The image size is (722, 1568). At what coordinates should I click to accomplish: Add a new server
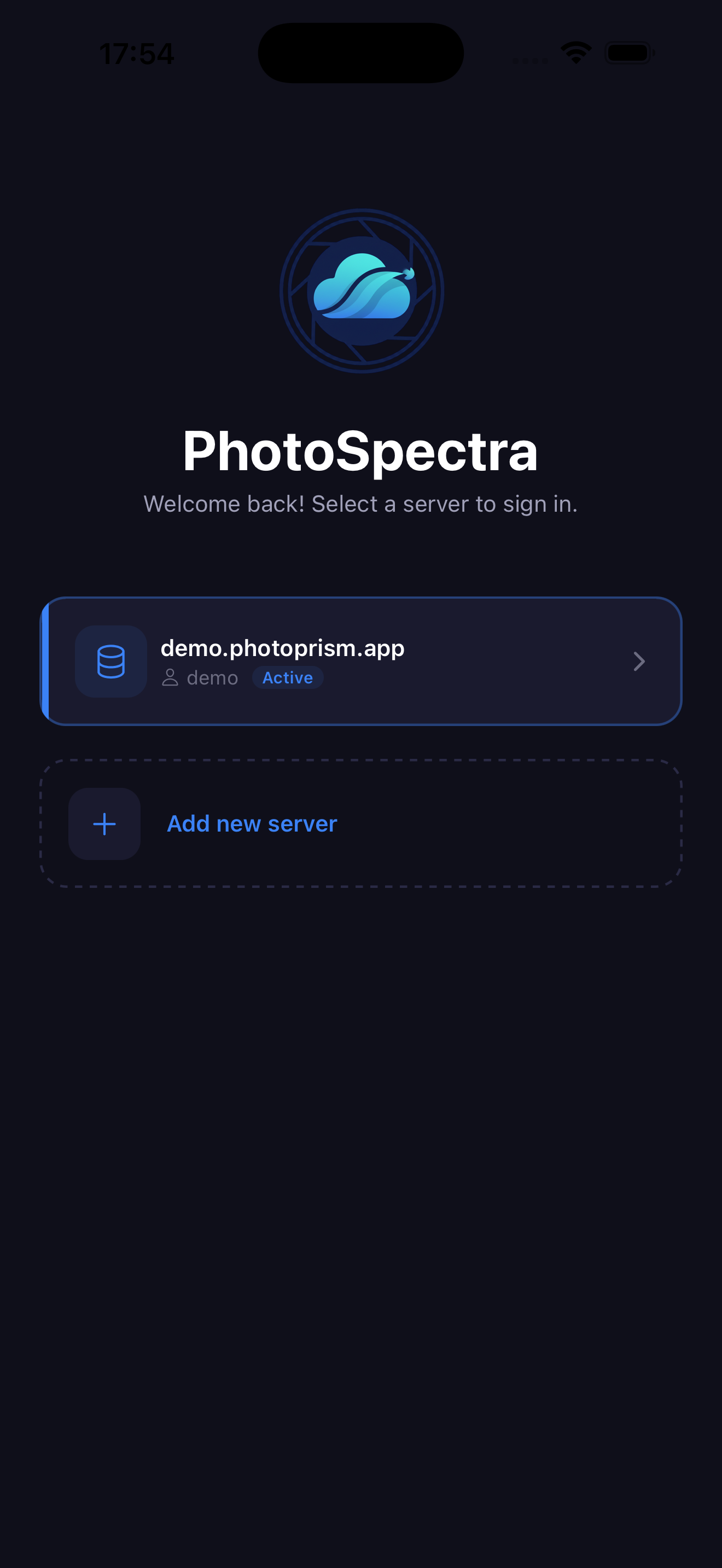(360, 823)
